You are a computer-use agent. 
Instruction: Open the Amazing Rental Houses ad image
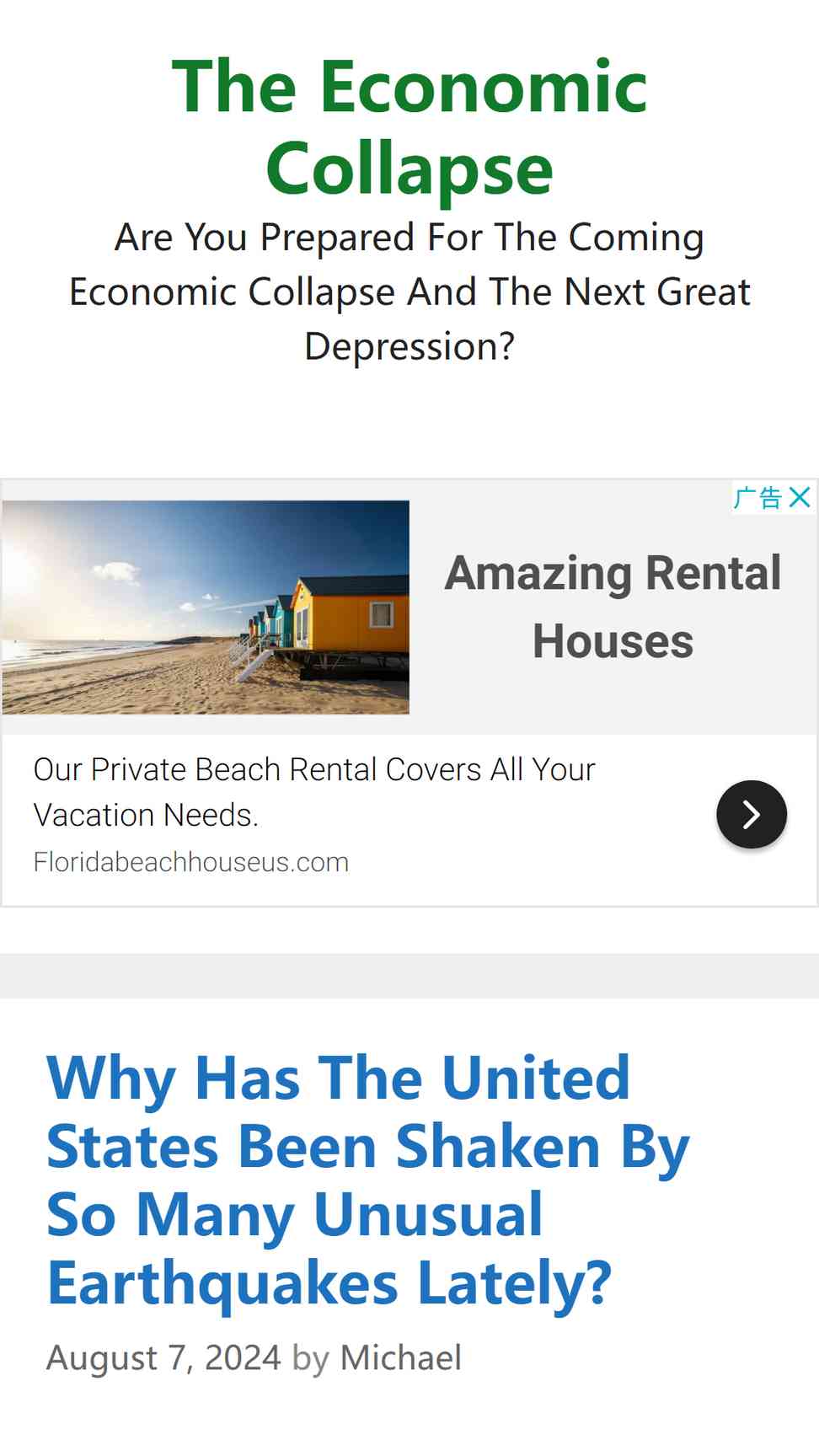pos(206,607)
